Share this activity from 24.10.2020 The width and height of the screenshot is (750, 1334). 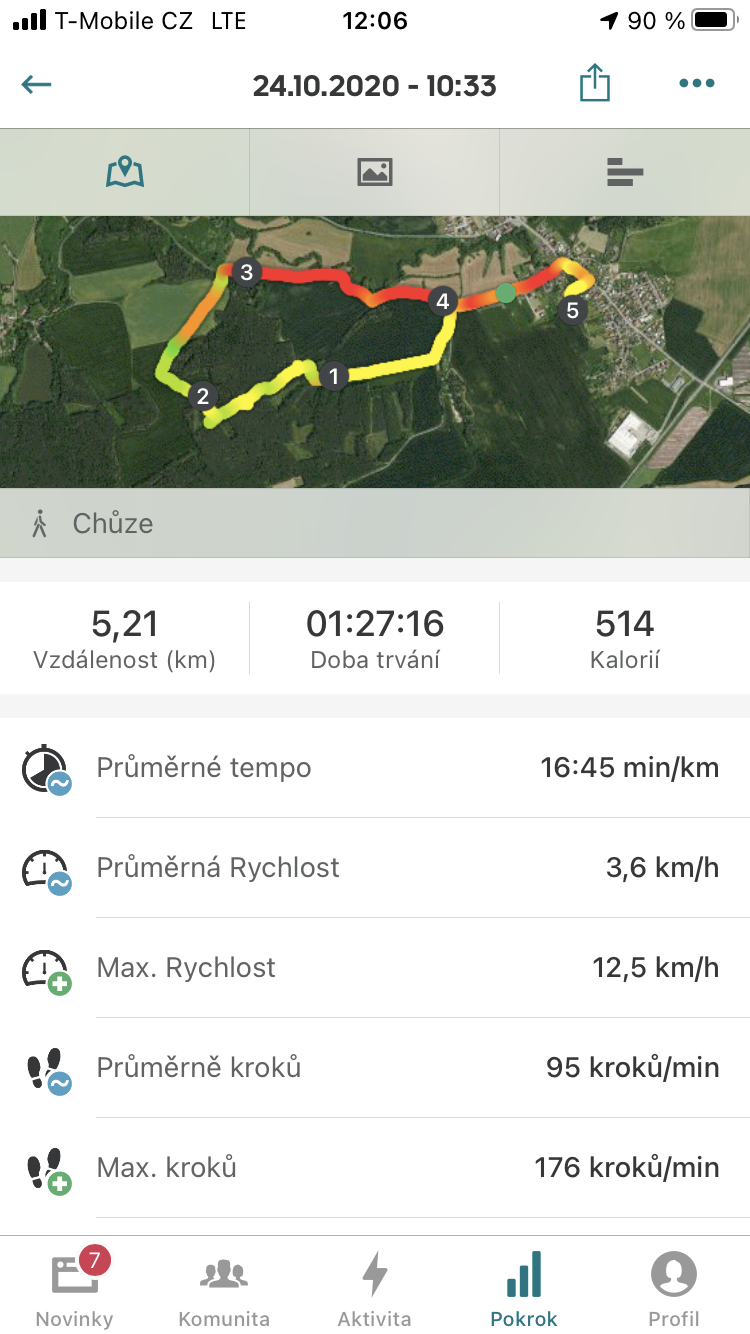coord(594,82)
